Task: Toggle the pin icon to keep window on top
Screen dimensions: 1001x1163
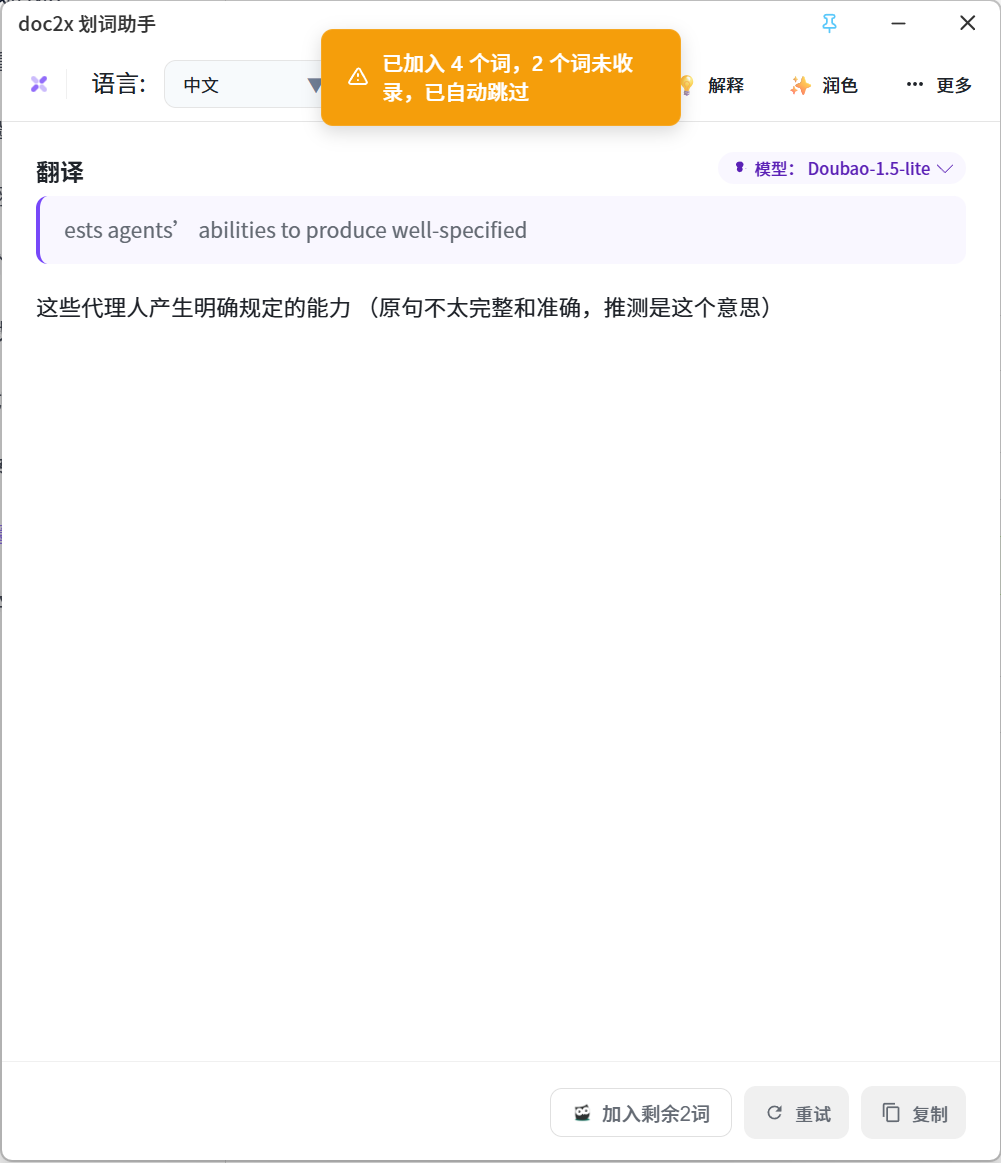Action: pyautogui.click(x=829, y=23)
